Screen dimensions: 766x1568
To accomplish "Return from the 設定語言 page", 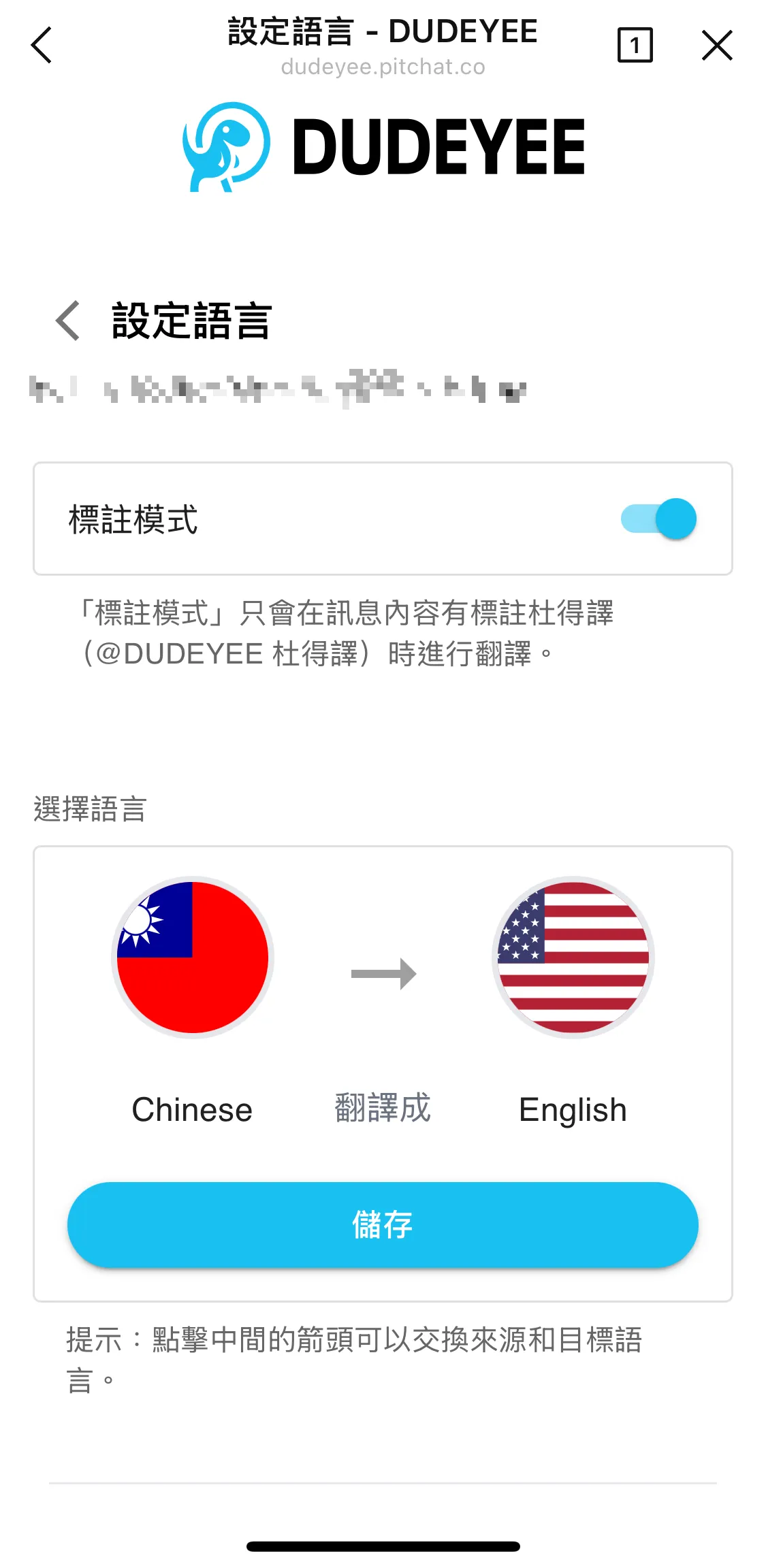I will [68, 321].
